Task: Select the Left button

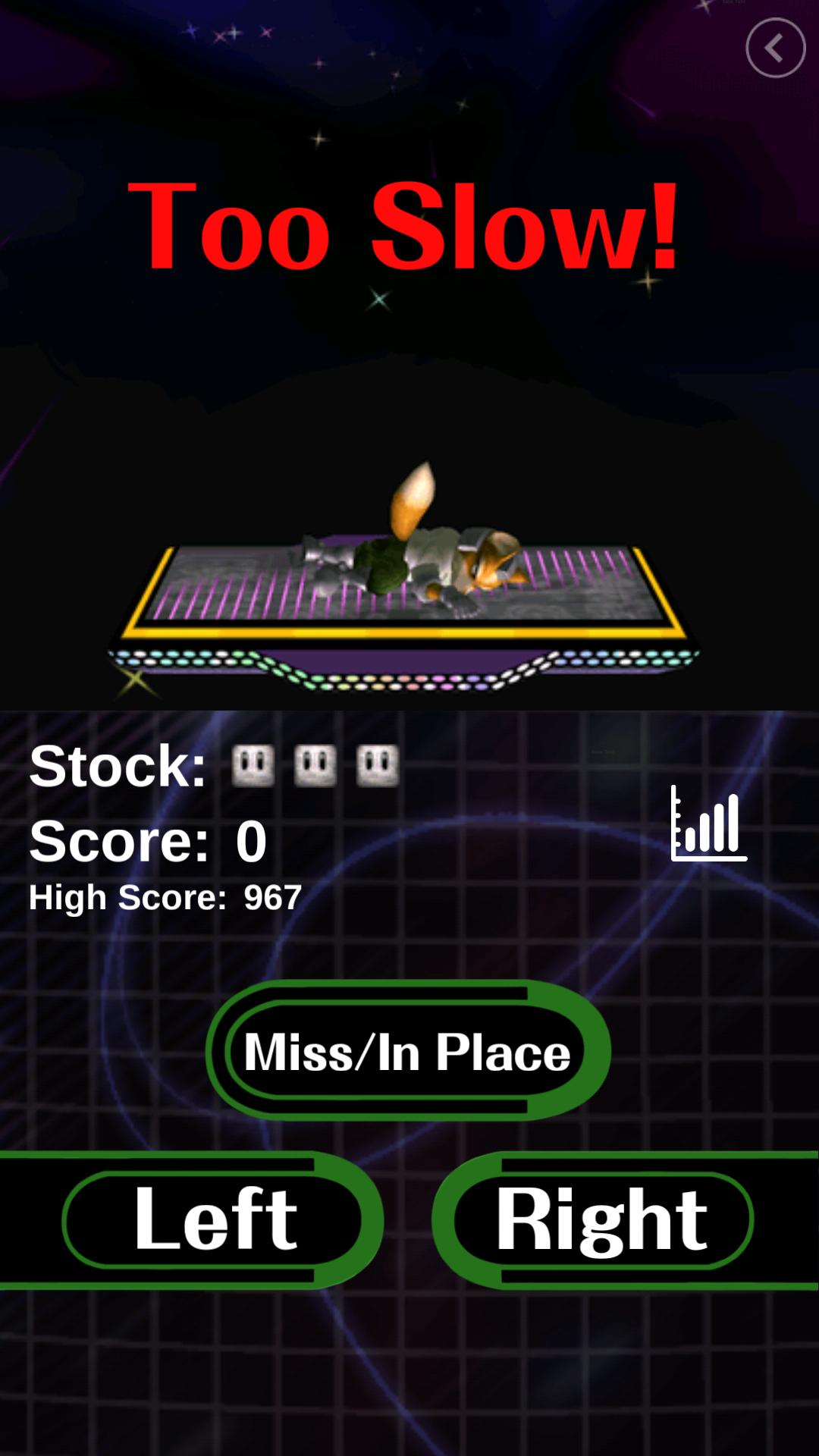Action: click(215, 1219)
